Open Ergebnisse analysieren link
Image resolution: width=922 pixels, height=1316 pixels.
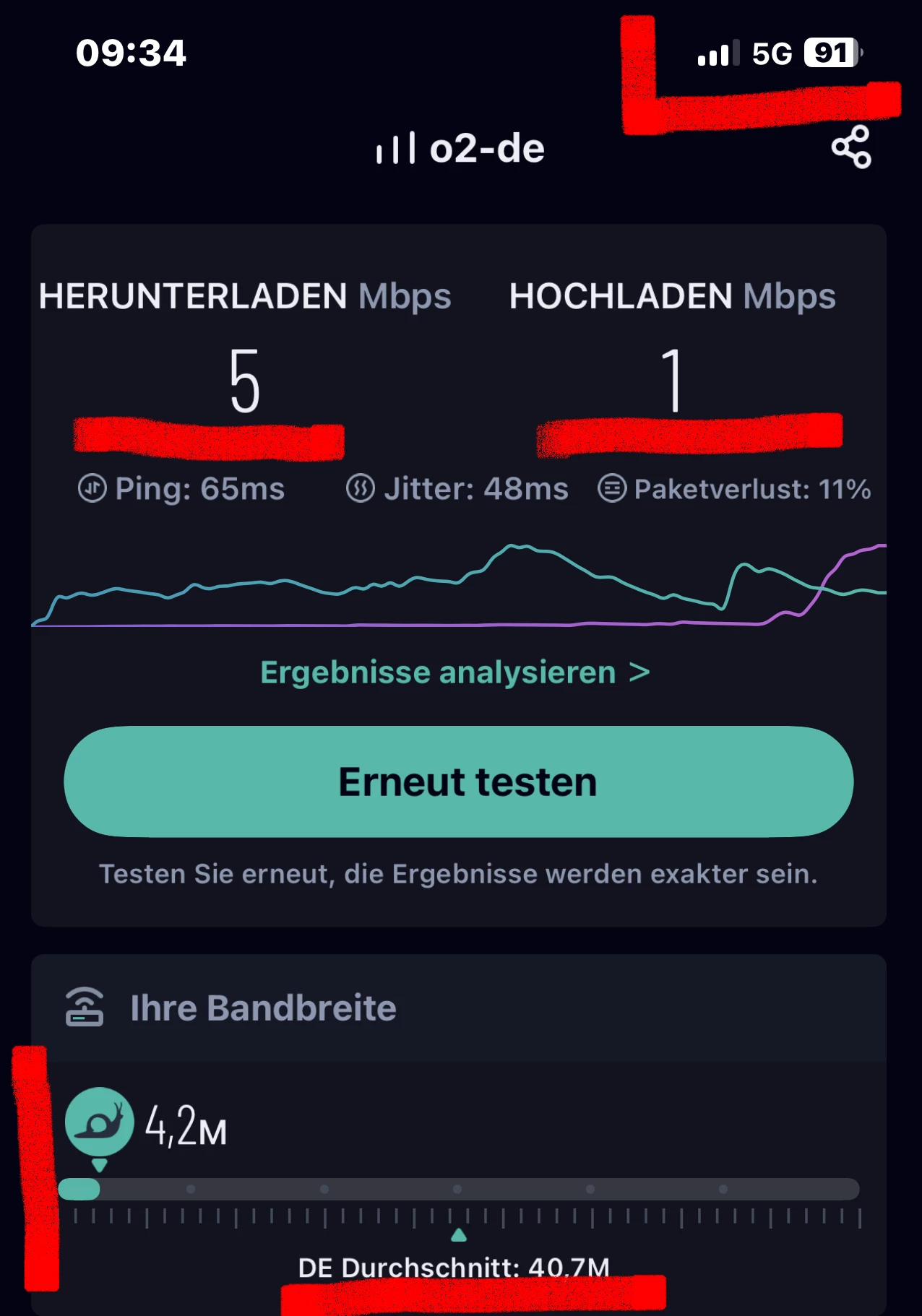[454, 672]
